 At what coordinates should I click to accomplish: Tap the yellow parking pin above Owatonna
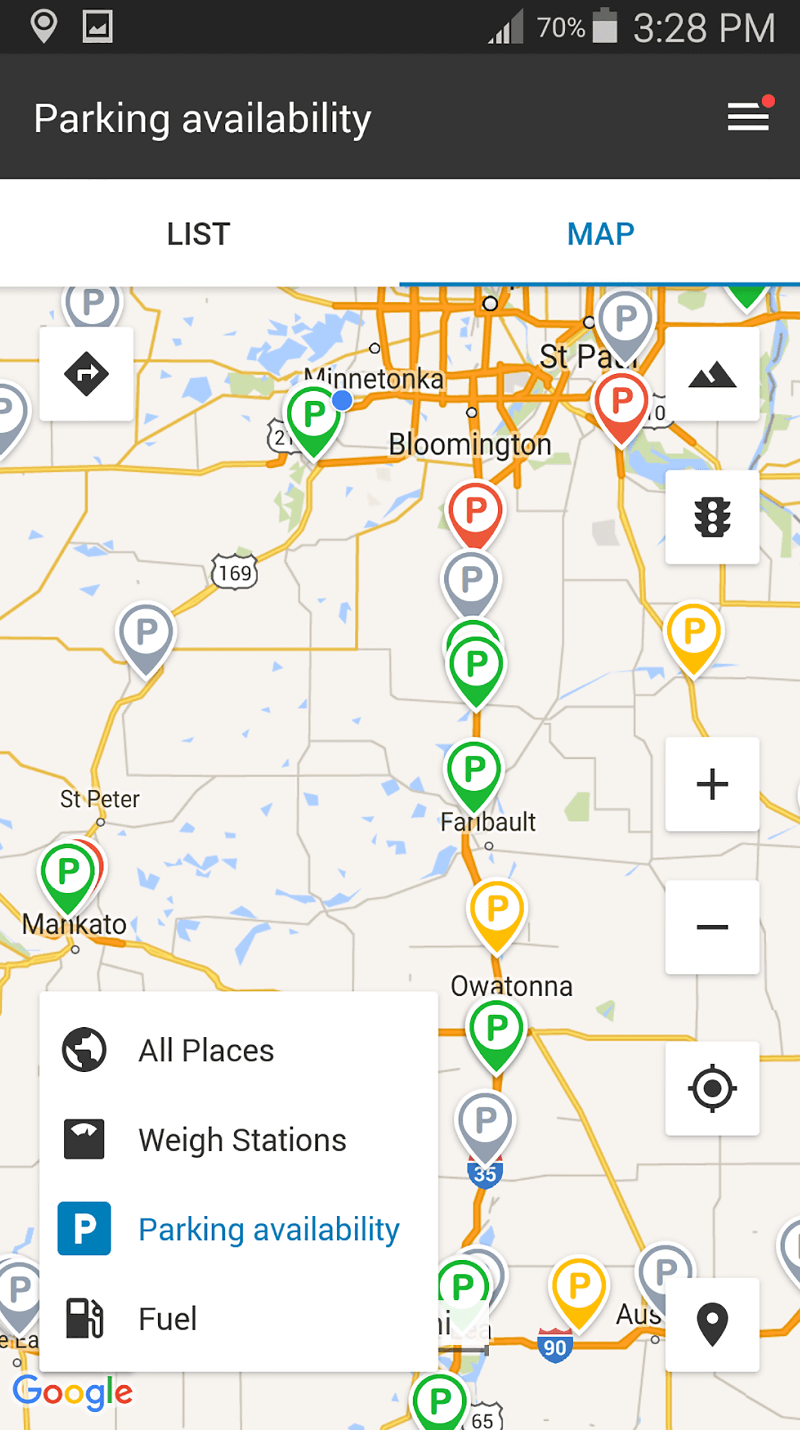tap(496, 915)
